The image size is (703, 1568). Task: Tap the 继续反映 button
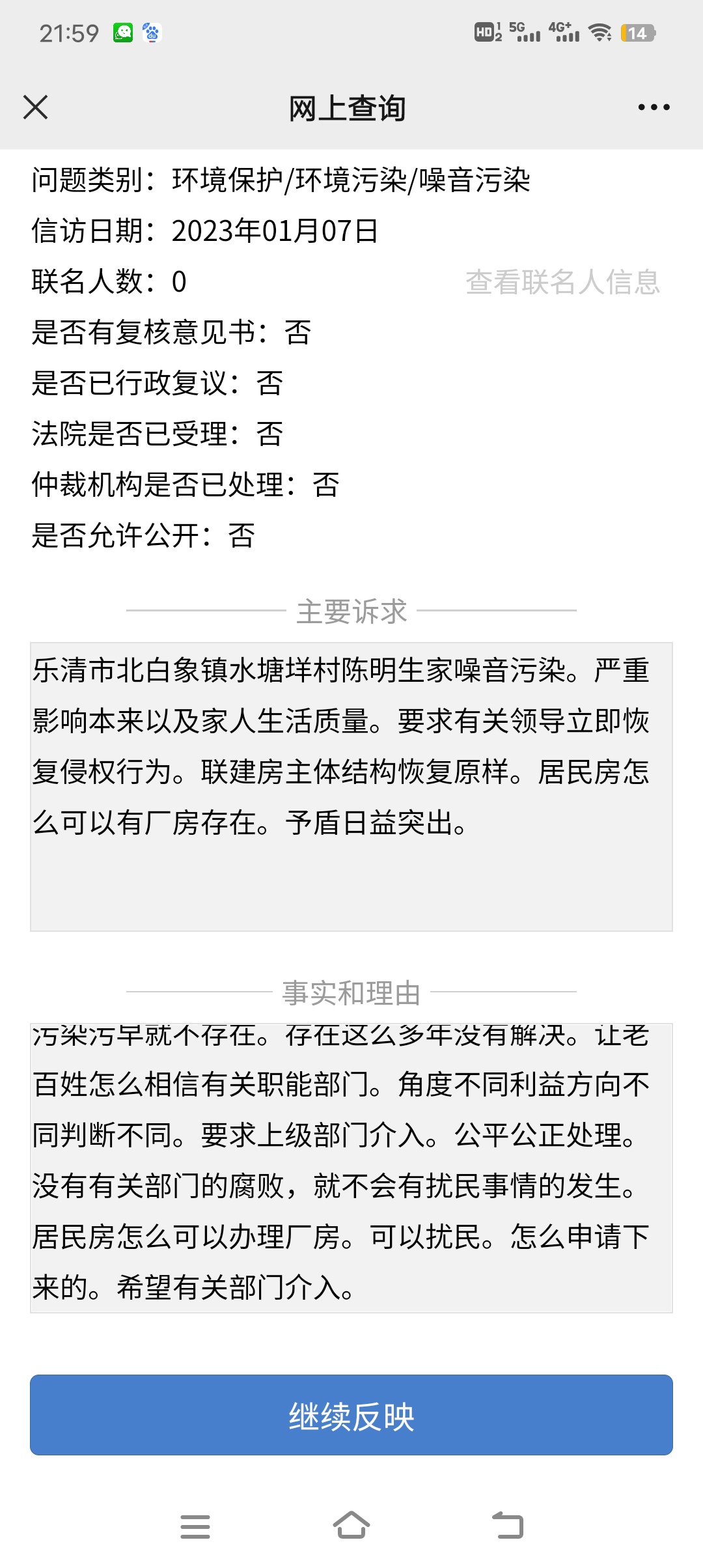tap(351, 1415)
